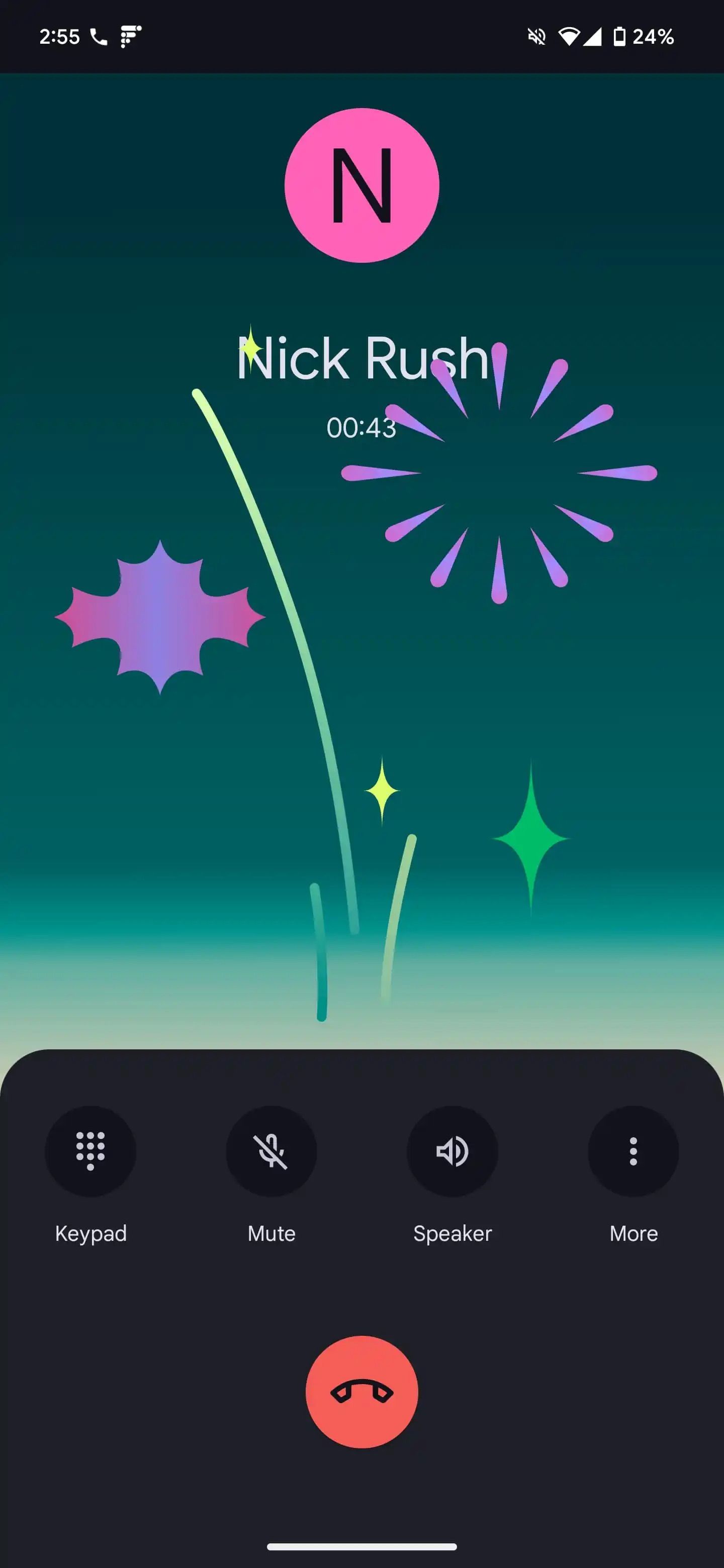Image resolution: width=724 pixels, height=1568 pixels.
Task: Select the contact name Nick Rush
Action: click(361, 360)
